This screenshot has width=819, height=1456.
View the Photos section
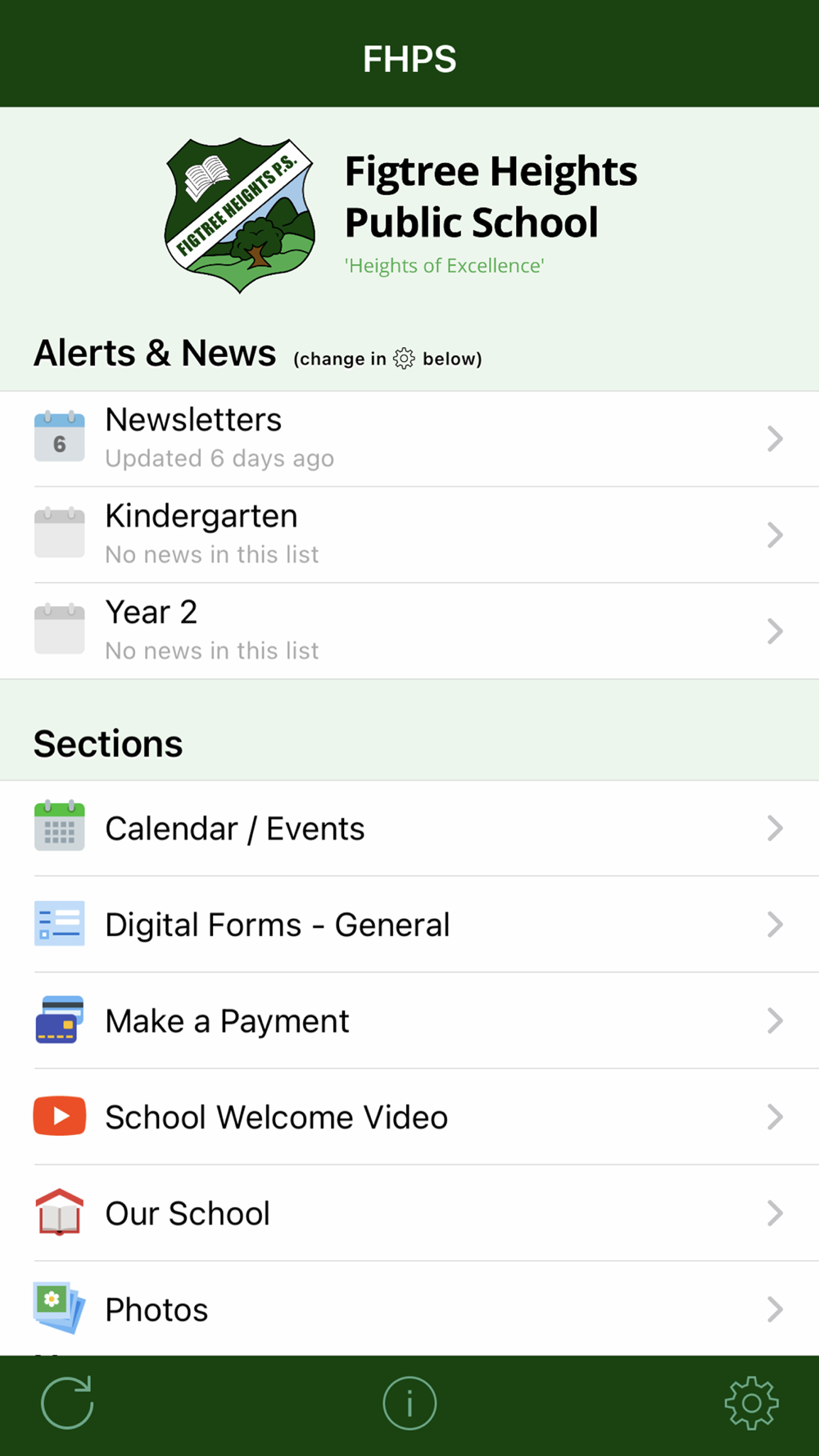(x=409, y=1309)
